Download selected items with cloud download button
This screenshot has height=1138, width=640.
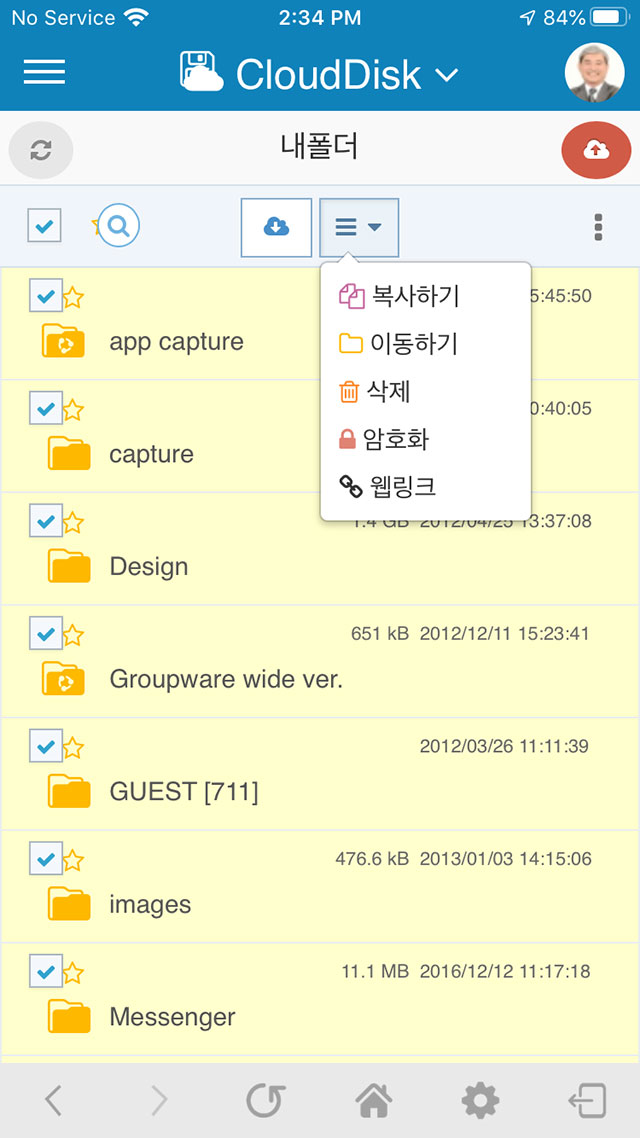point(276,227)
